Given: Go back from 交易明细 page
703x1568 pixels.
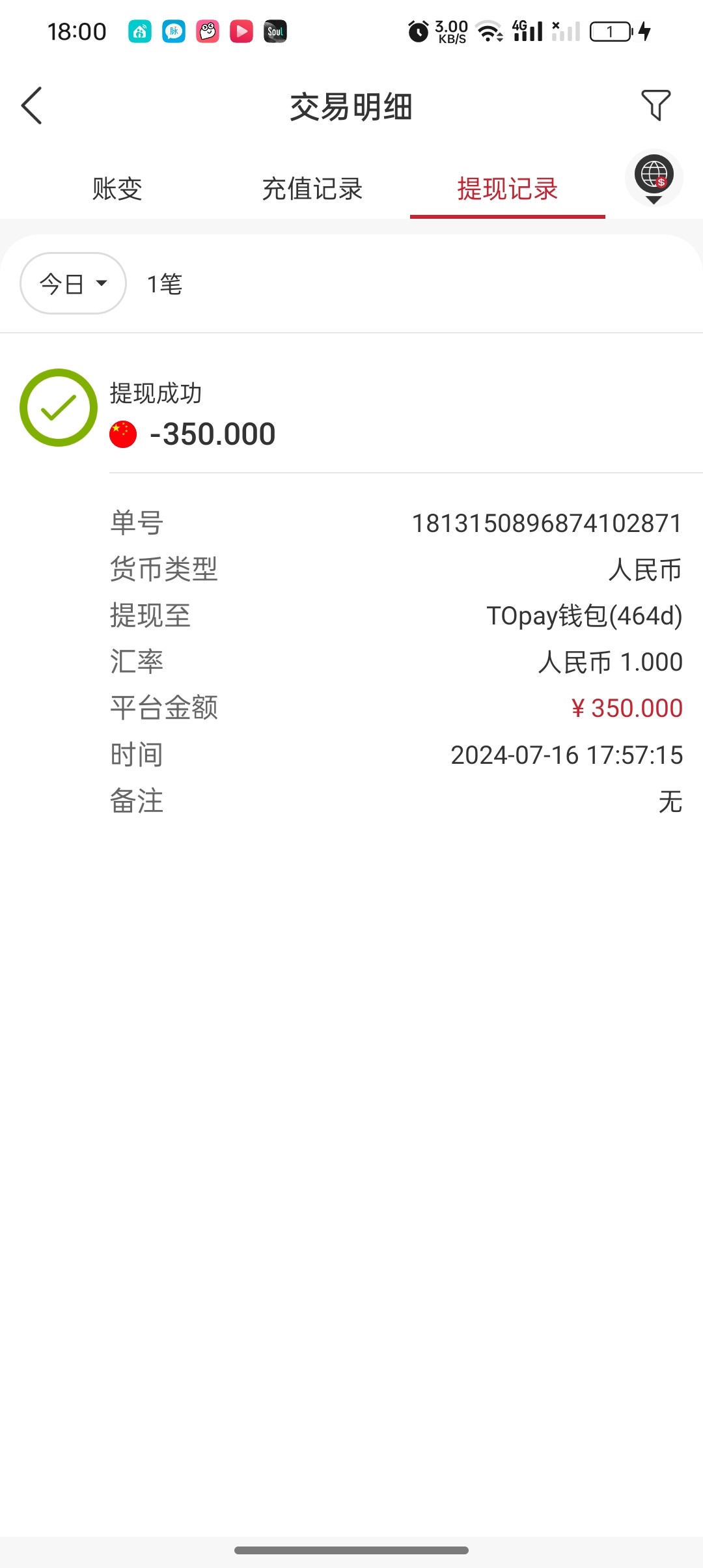Looking at the screenshot, I should pos(31,105).
